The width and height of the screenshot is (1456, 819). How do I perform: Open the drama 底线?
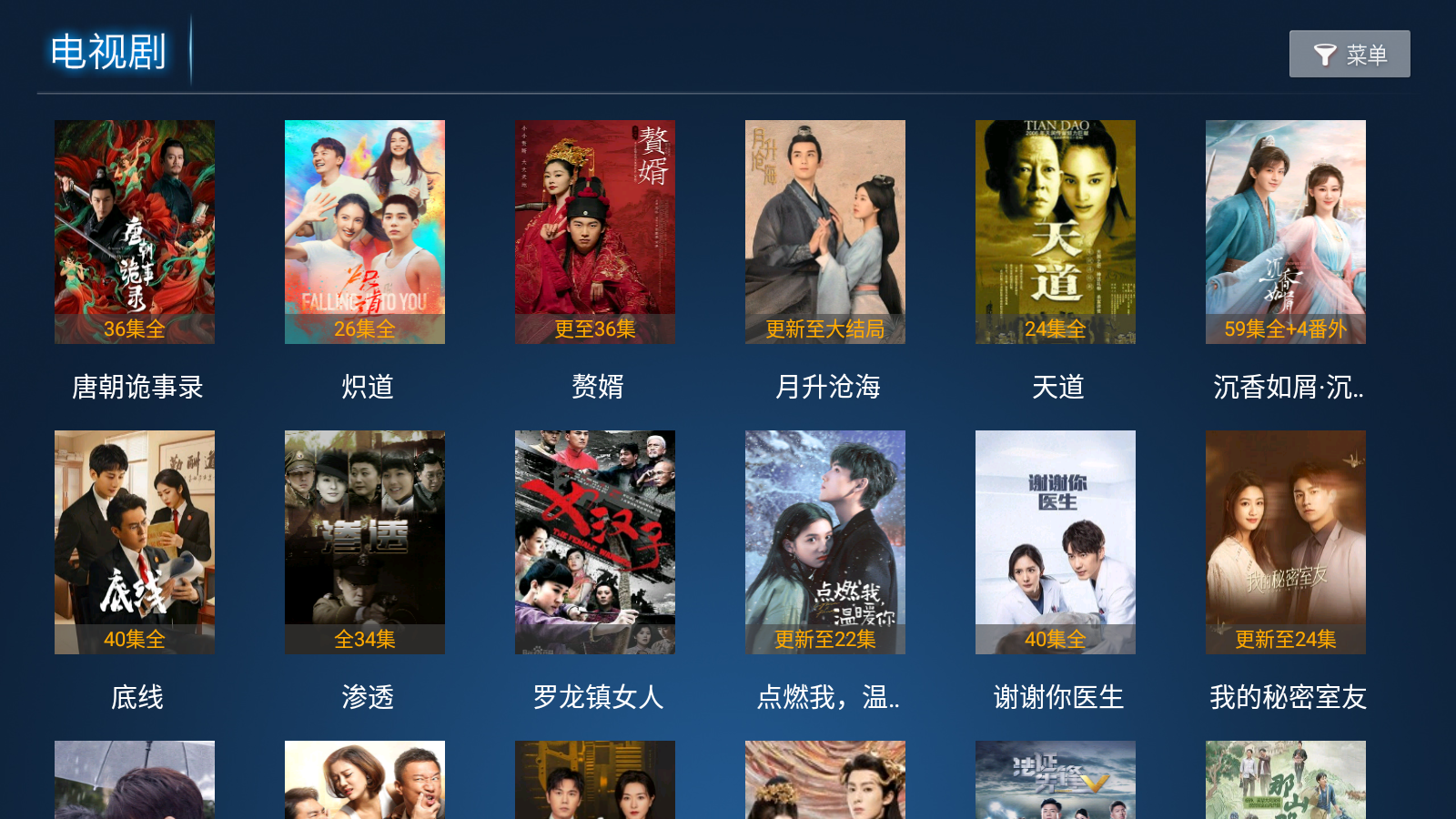point(135,542)
